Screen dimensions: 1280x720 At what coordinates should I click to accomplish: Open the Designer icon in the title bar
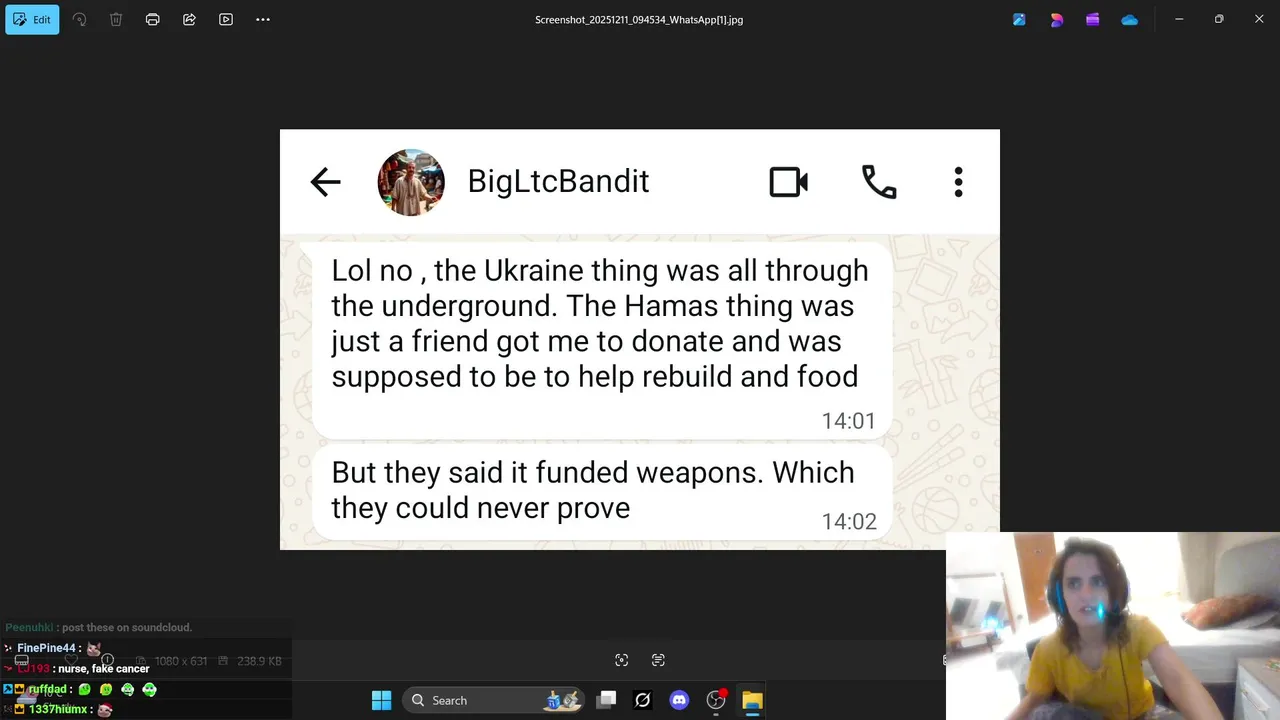coord(1056,19)
